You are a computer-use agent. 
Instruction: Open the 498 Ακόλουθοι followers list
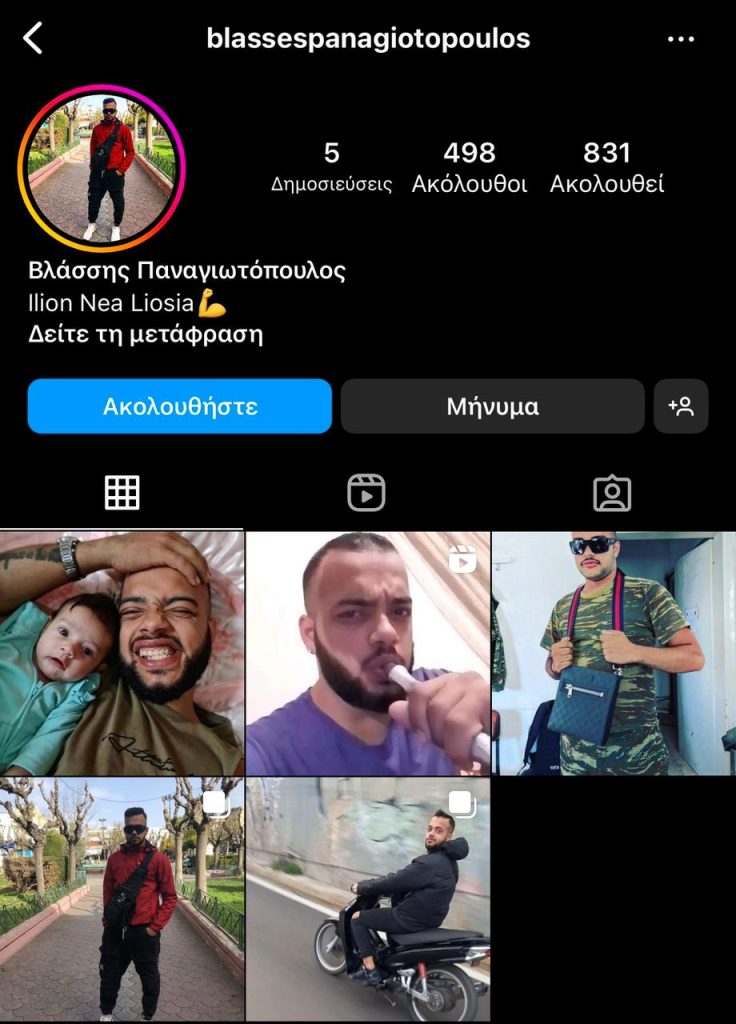click(x=469, y=167)
